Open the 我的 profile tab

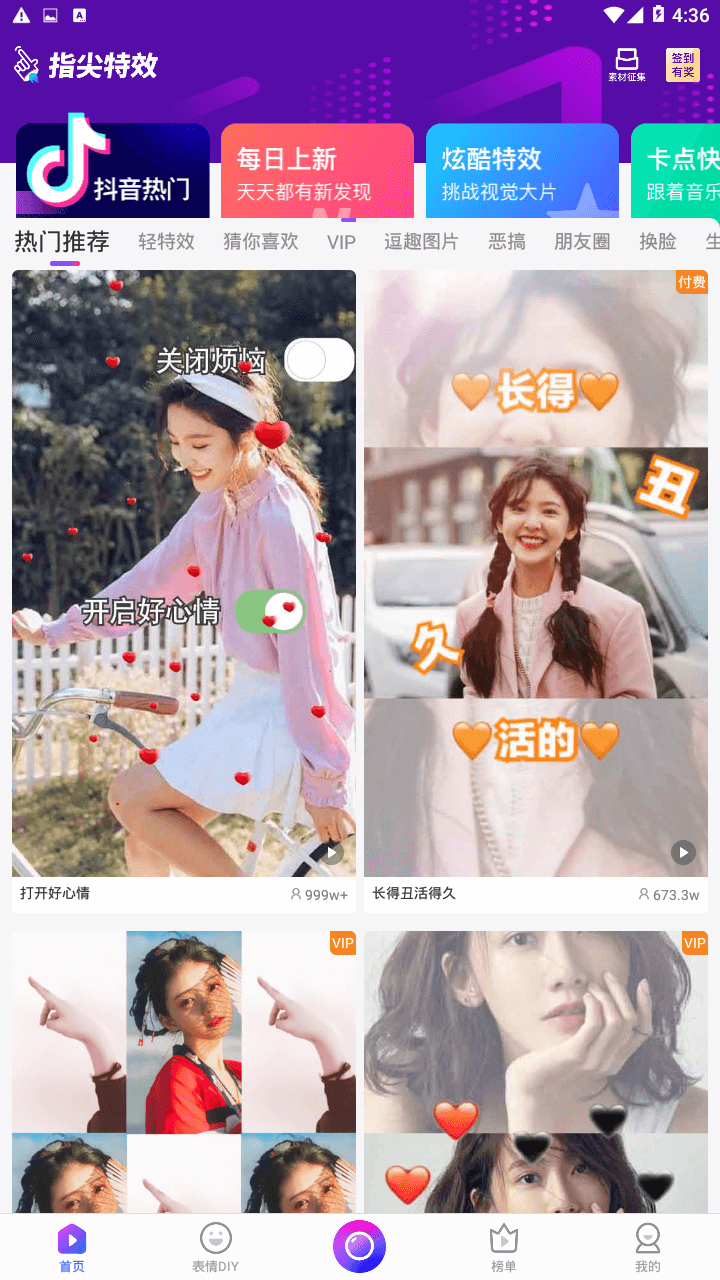648,1247
